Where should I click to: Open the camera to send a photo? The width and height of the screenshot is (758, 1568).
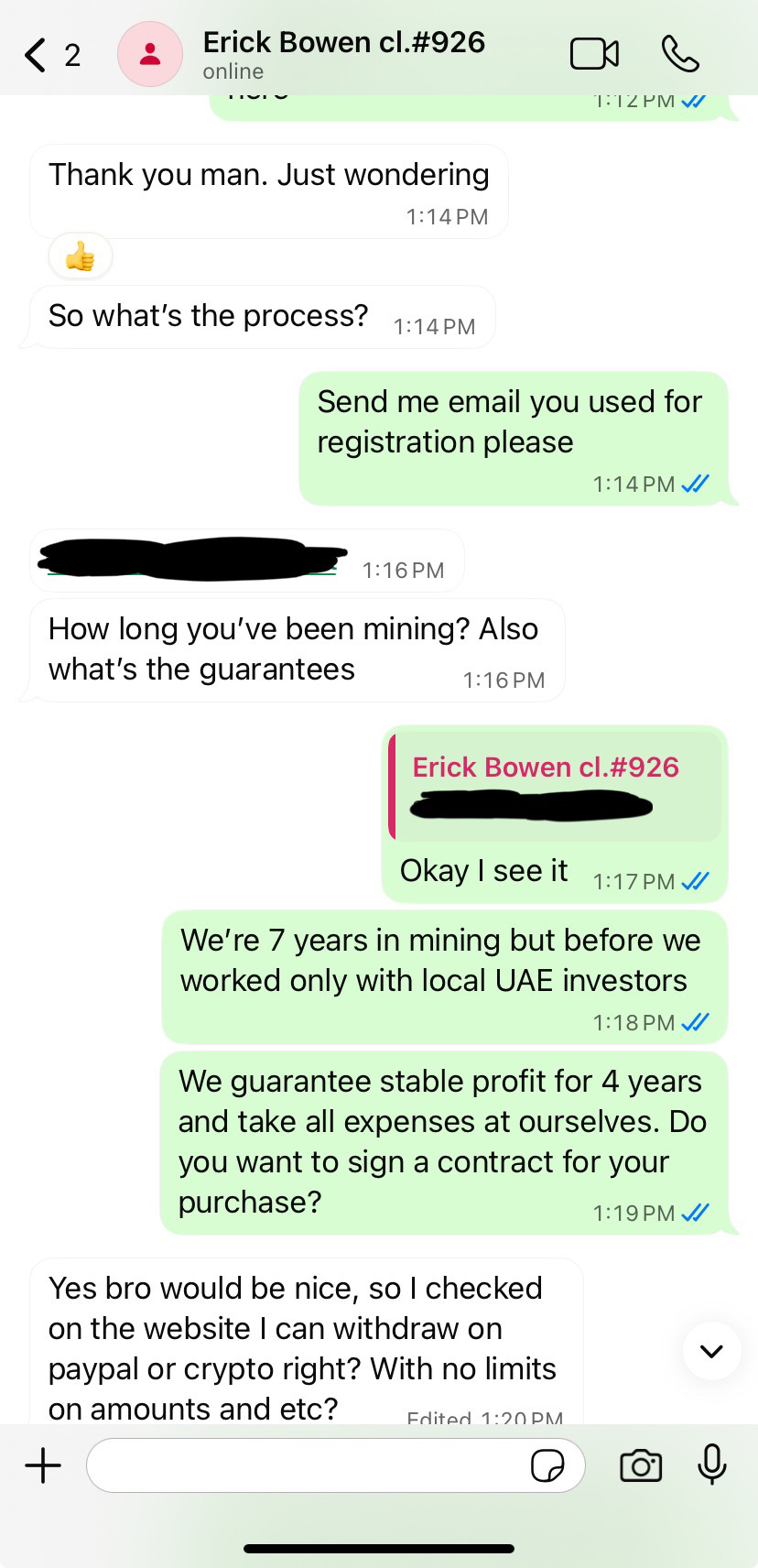tap(641, 1465)
